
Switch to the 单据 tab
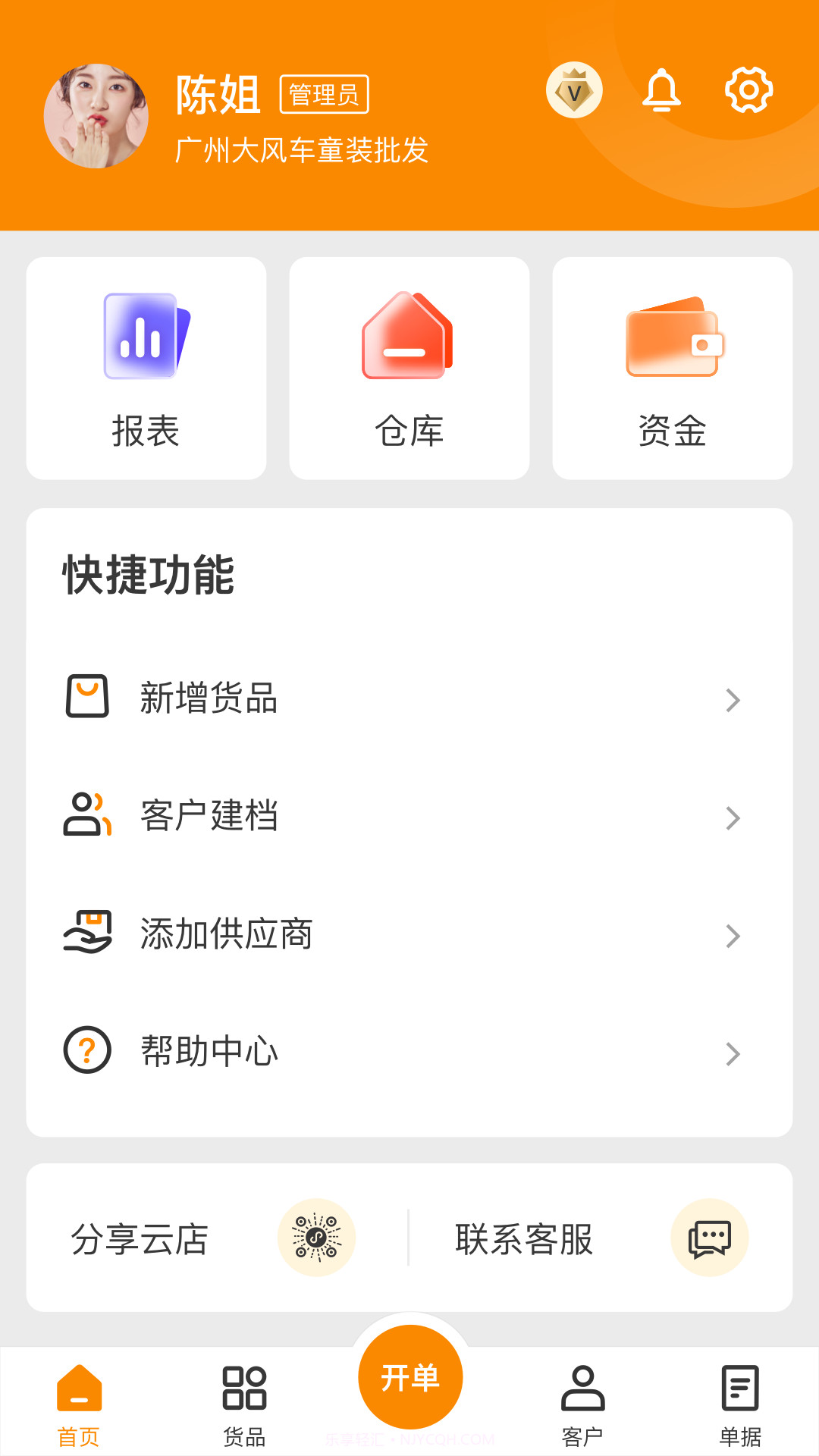(739, 1403)
